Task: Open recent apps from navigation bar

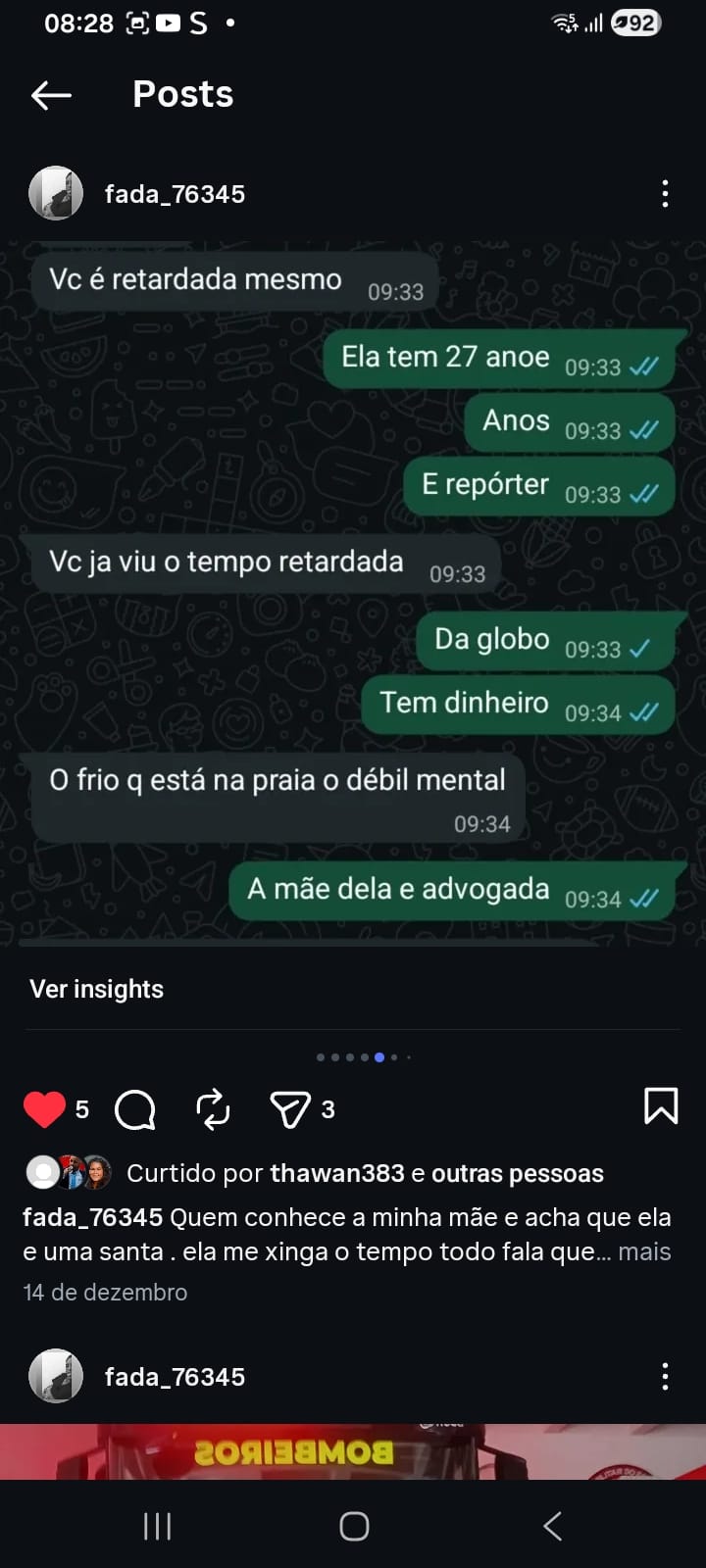Action: (x=157, y=1526)
